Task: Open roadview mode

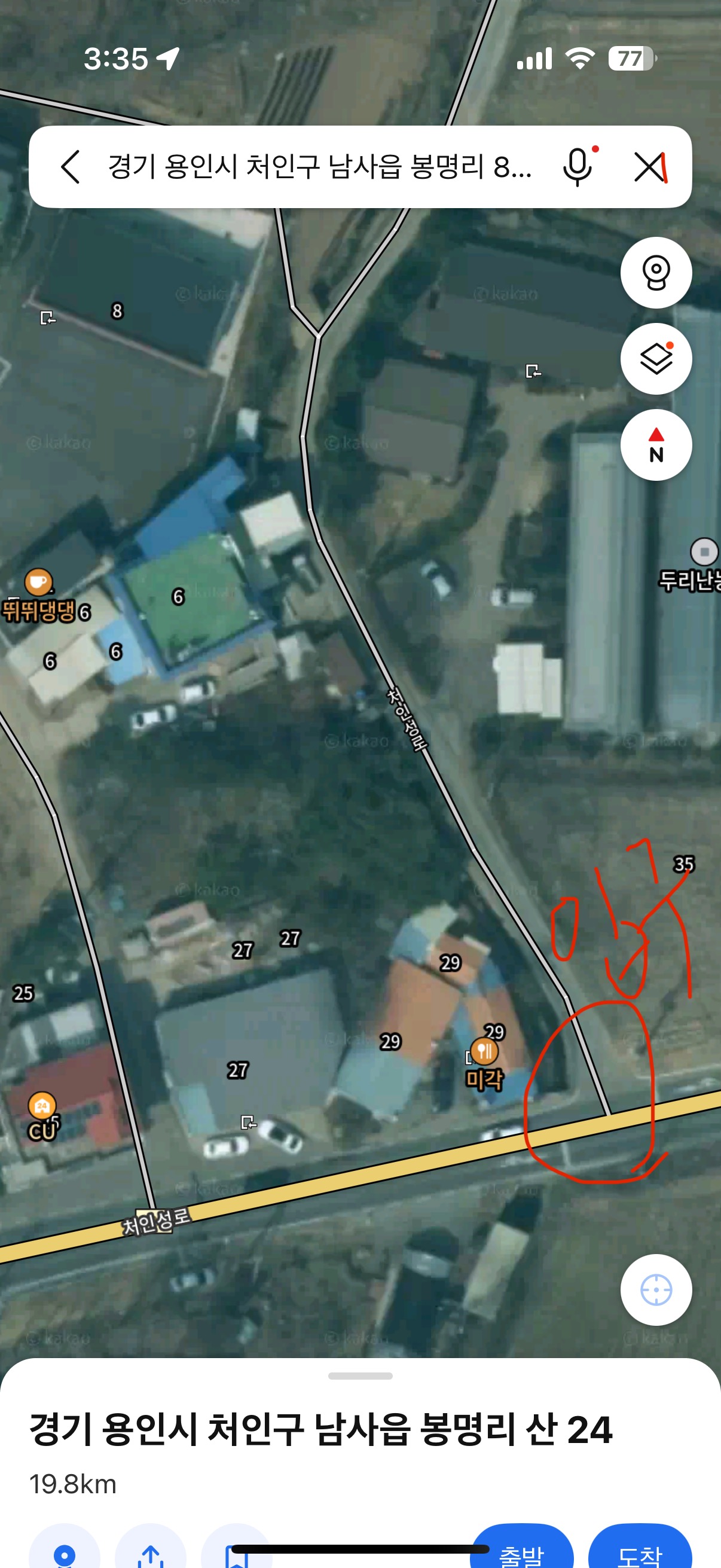Action: pos(655,273)
